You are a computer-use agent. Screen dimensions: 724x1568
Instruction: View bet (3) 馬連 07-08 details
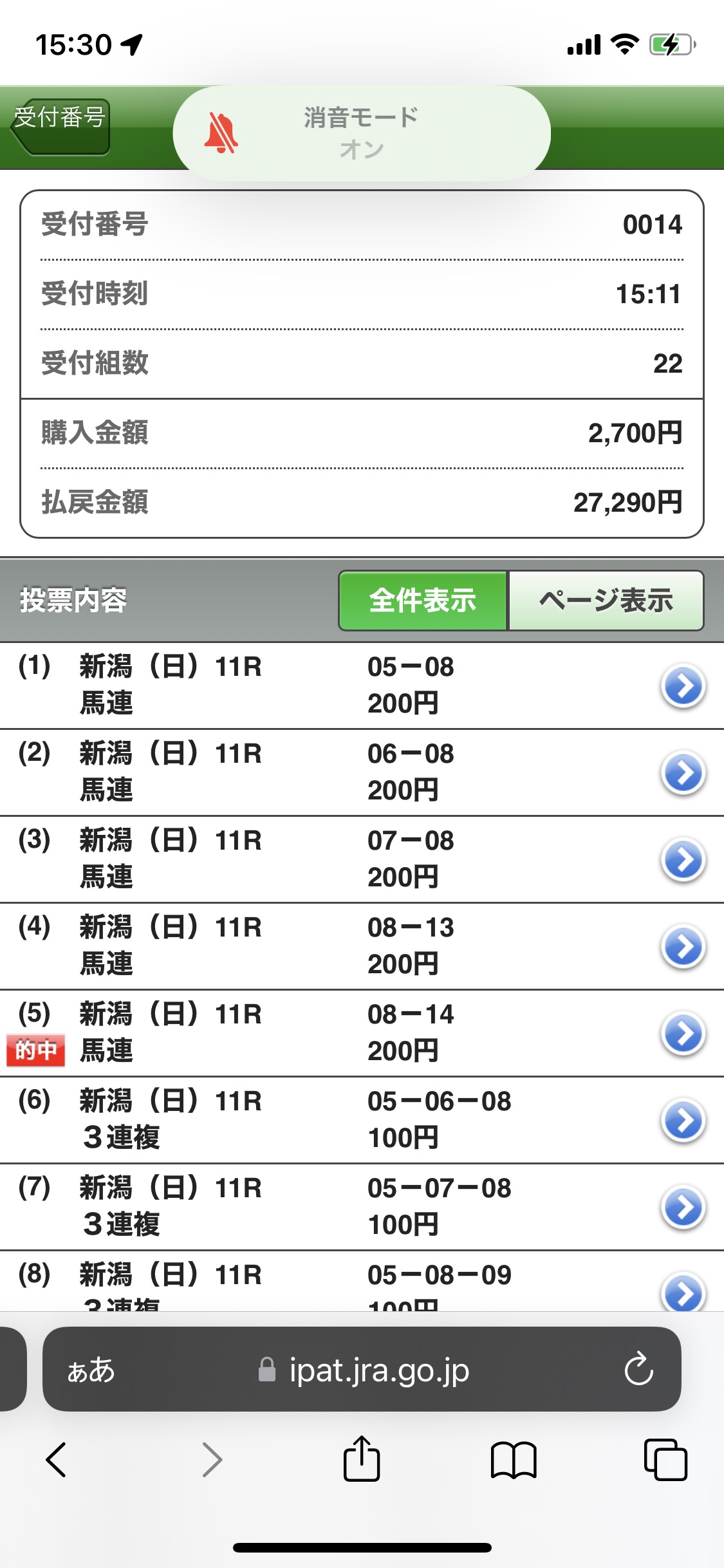683,859
